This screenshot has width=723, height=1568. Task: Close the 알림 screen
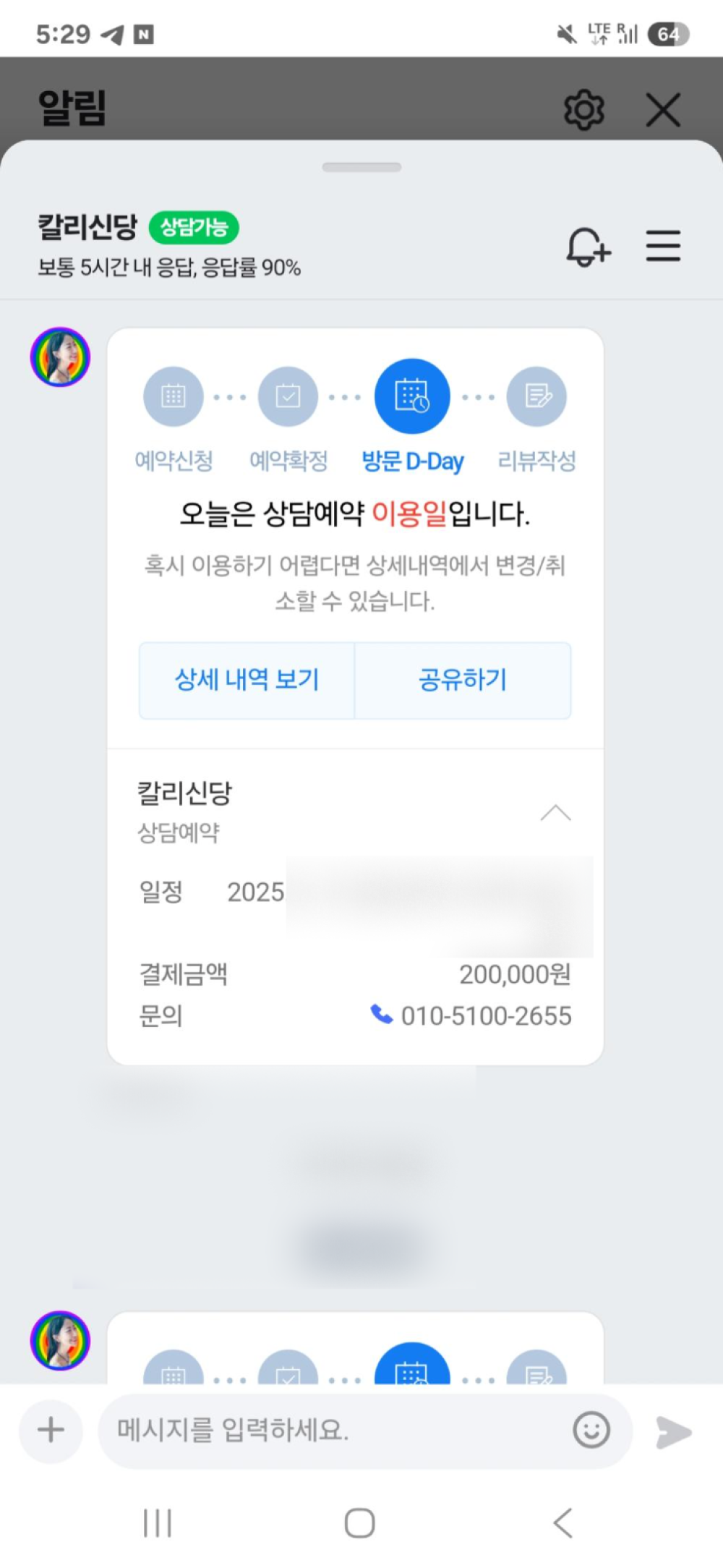663,110
